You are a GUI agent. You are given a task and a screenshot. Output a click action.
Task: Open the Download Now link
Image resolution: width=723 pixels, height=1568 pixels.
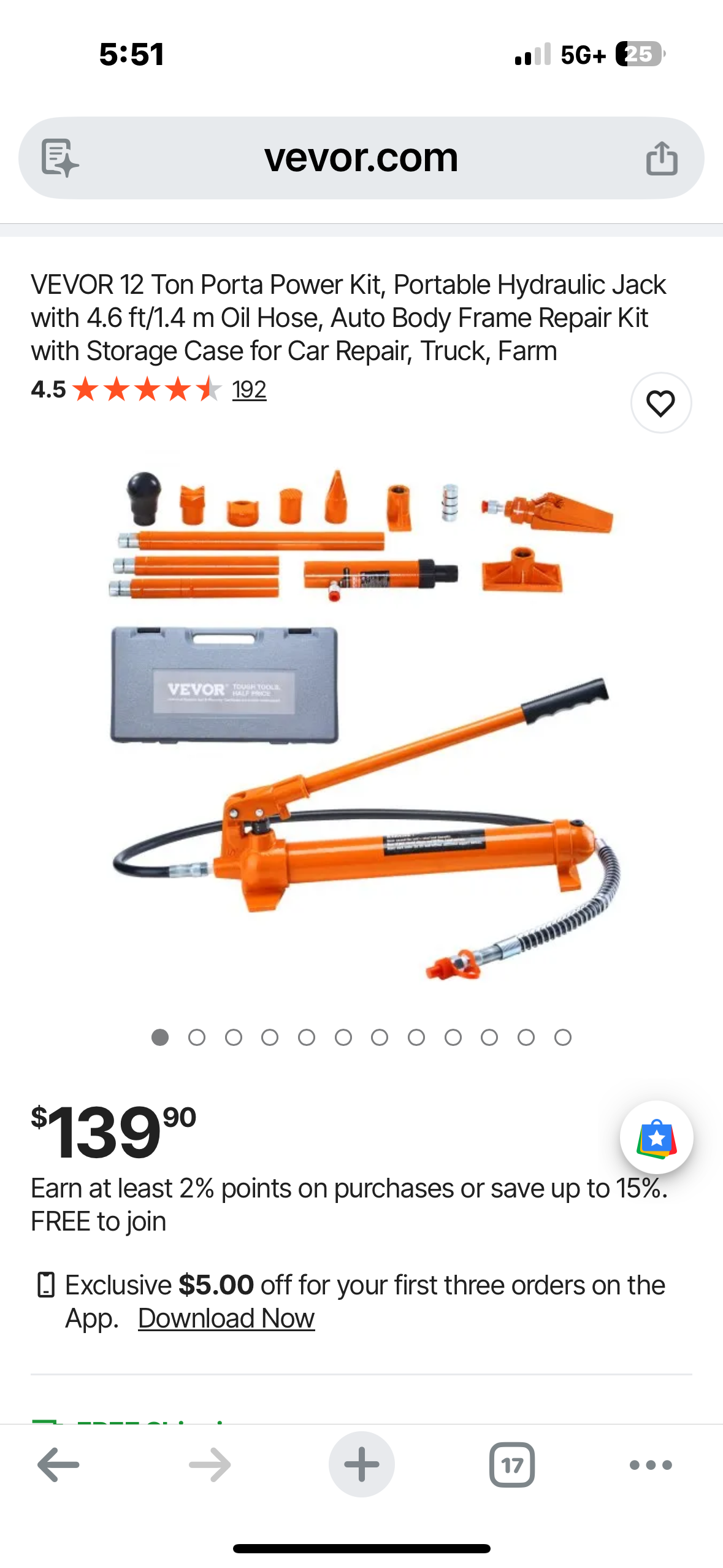(226, 1318)
